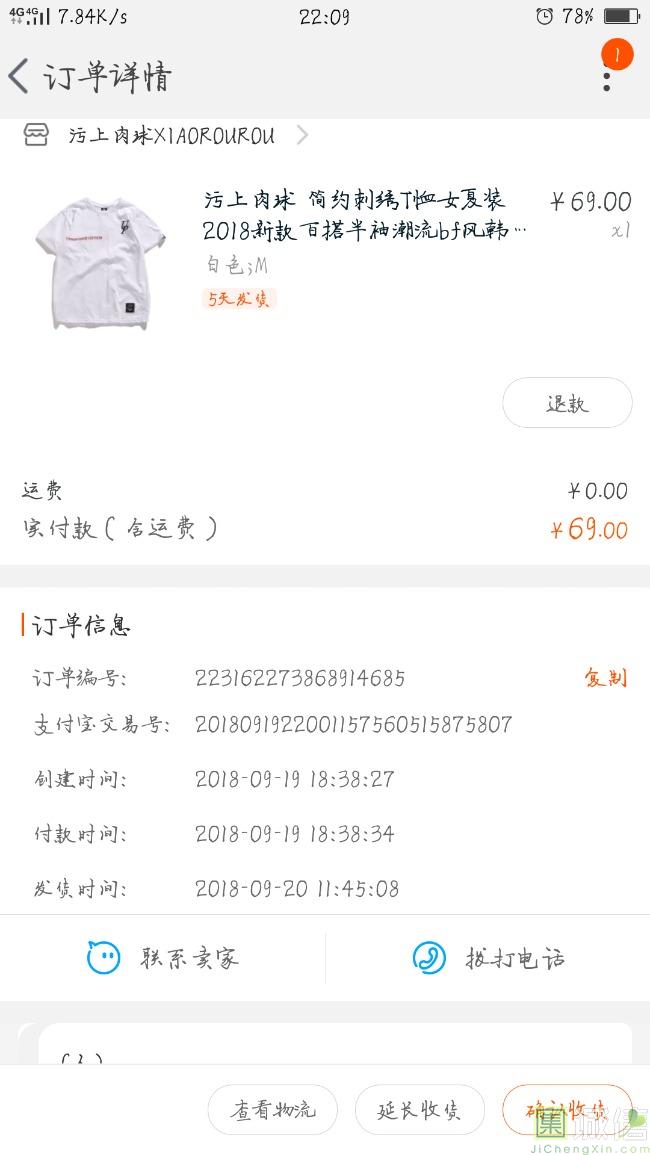Go back from the 订单详情 page

[x=20, y=77]
